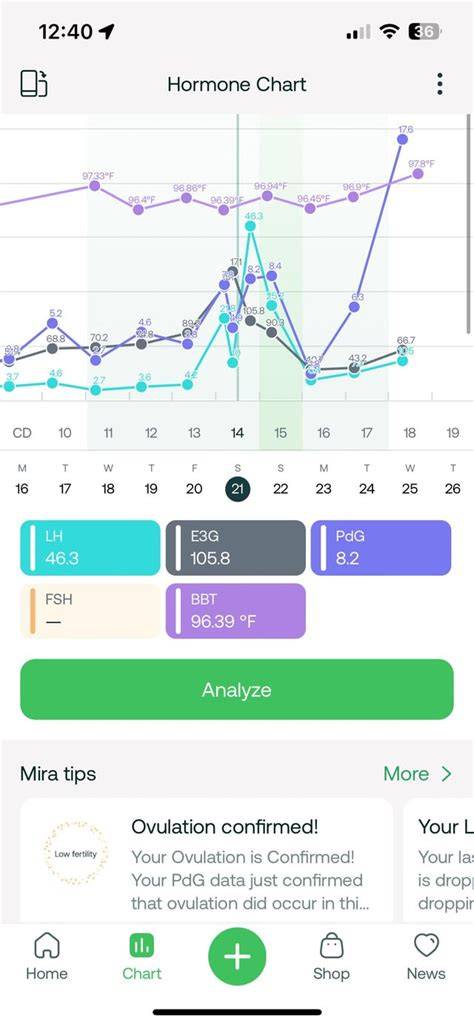Tap the green Analyze button

[x=237, y=690]
